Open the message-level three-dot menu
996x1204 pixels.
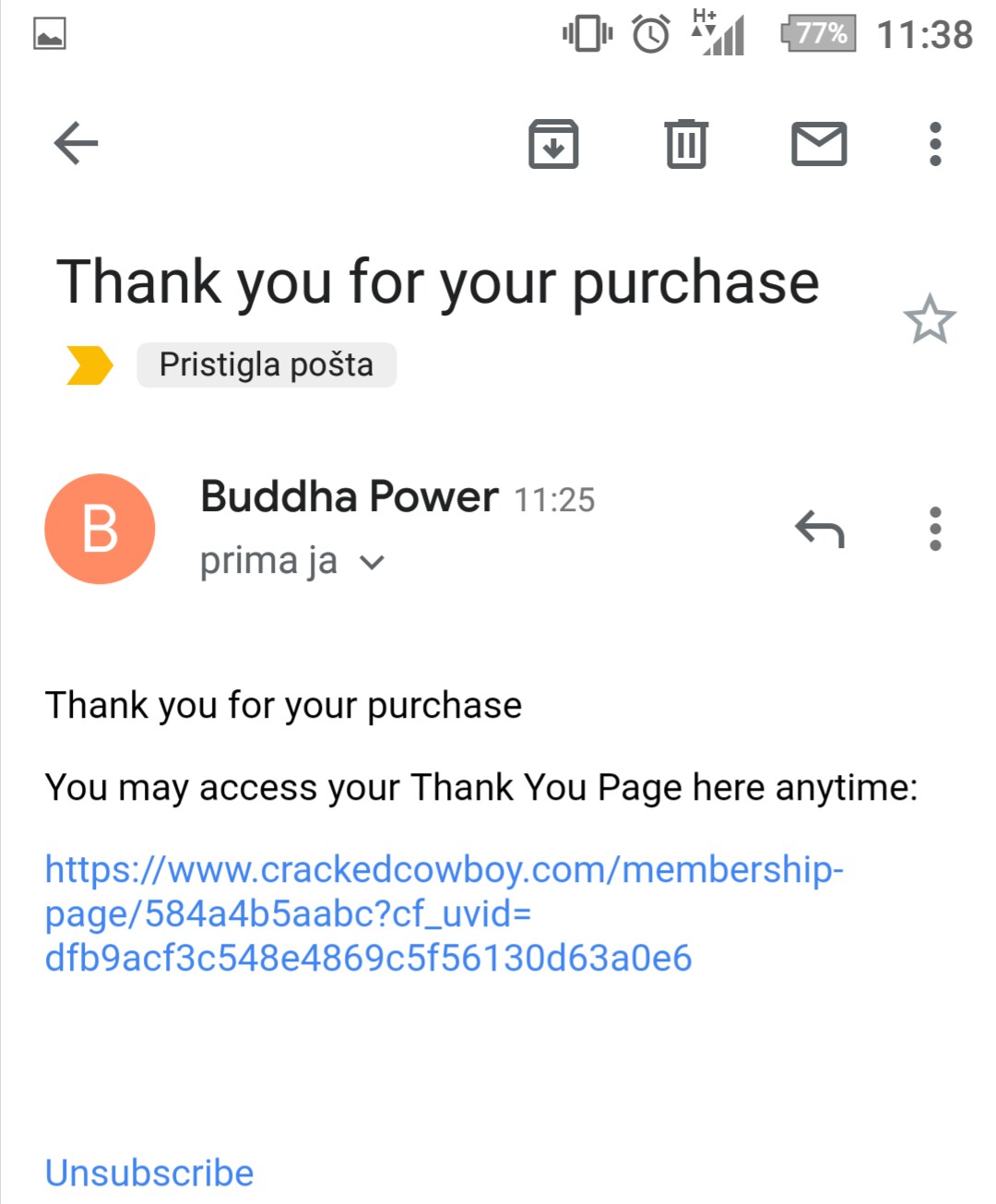[x=934, y=528]
